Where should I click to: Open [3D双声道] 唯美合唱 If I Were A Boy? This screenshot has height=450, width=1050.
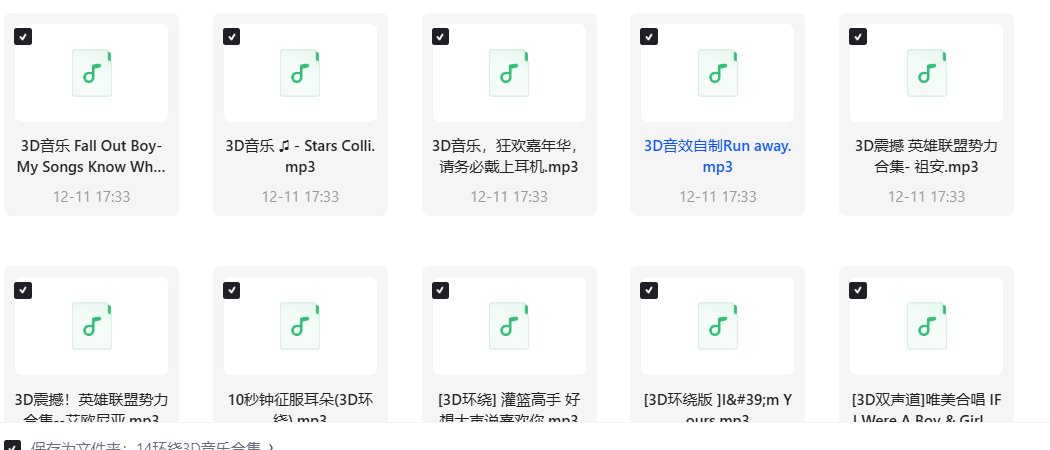pos(926,326)
